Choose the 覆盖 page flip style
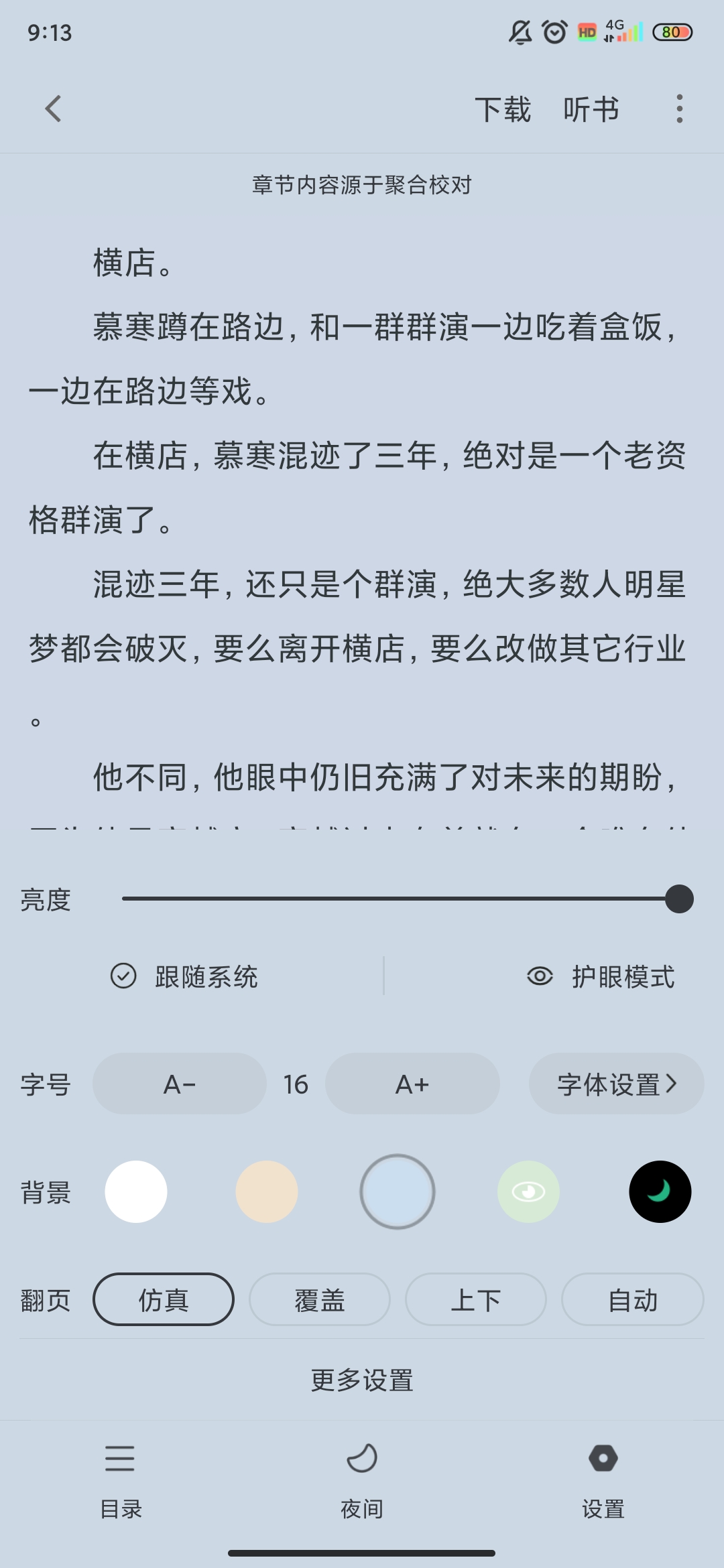 pos(319,1299)
